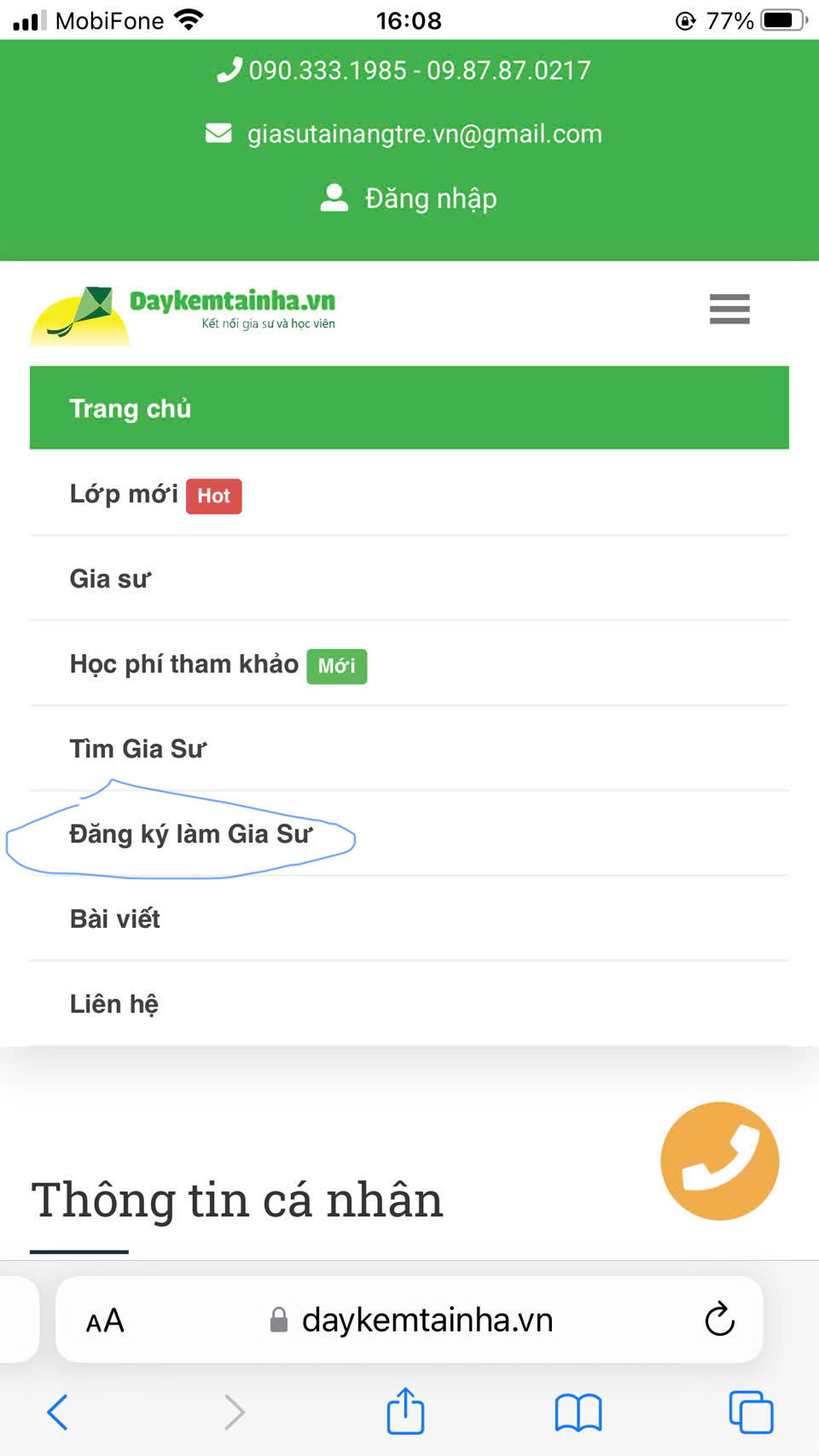This screenshot has height=1456, width=819.
Task: Go to Trang chủ
Action: [x=409, y=408]
